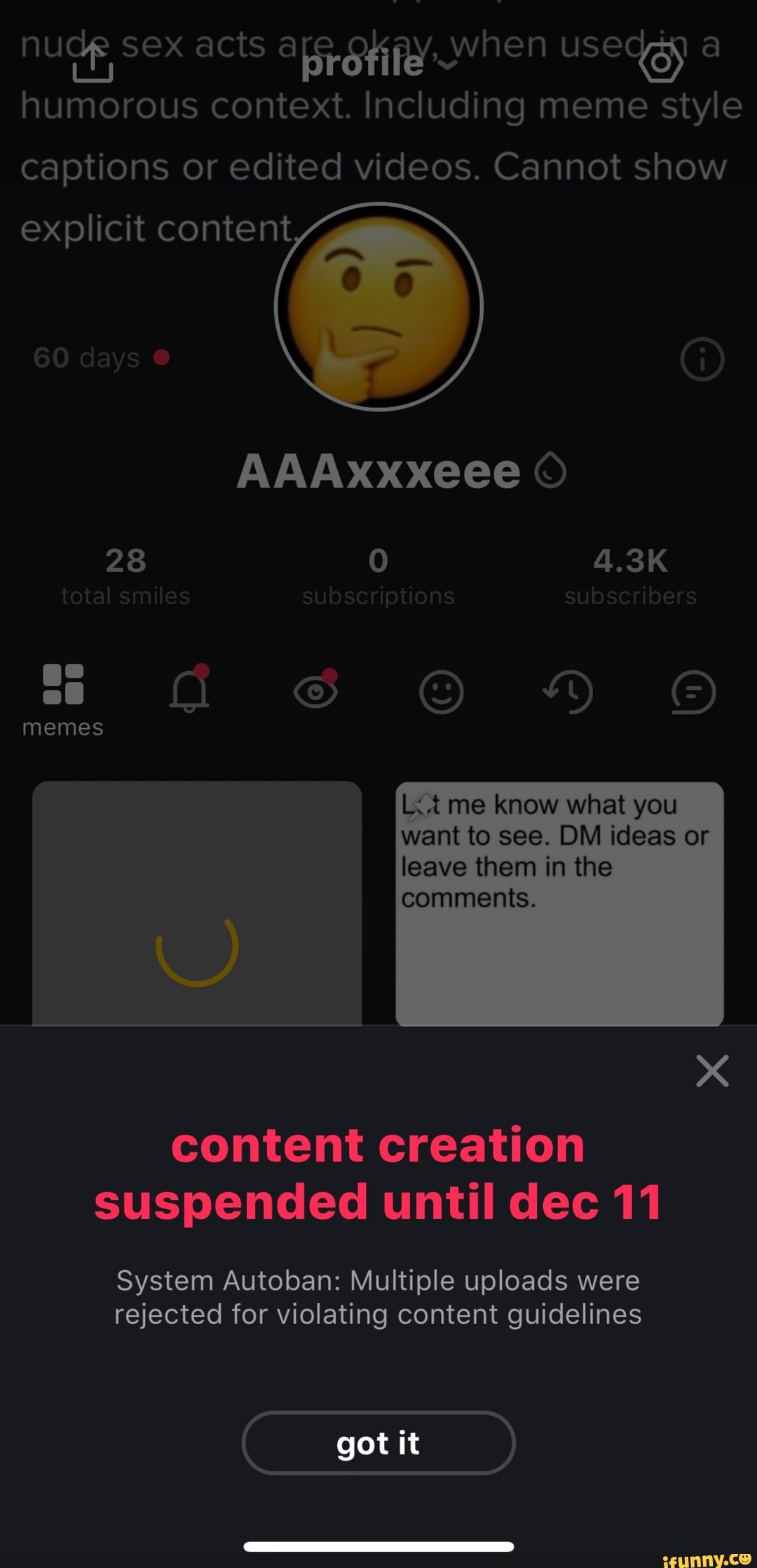Image resolution: width=757 pixels, height=1568 pixels.
Task: Open profile settings hexagon icon
Action: pyautogui.click(x=660, y=63)
